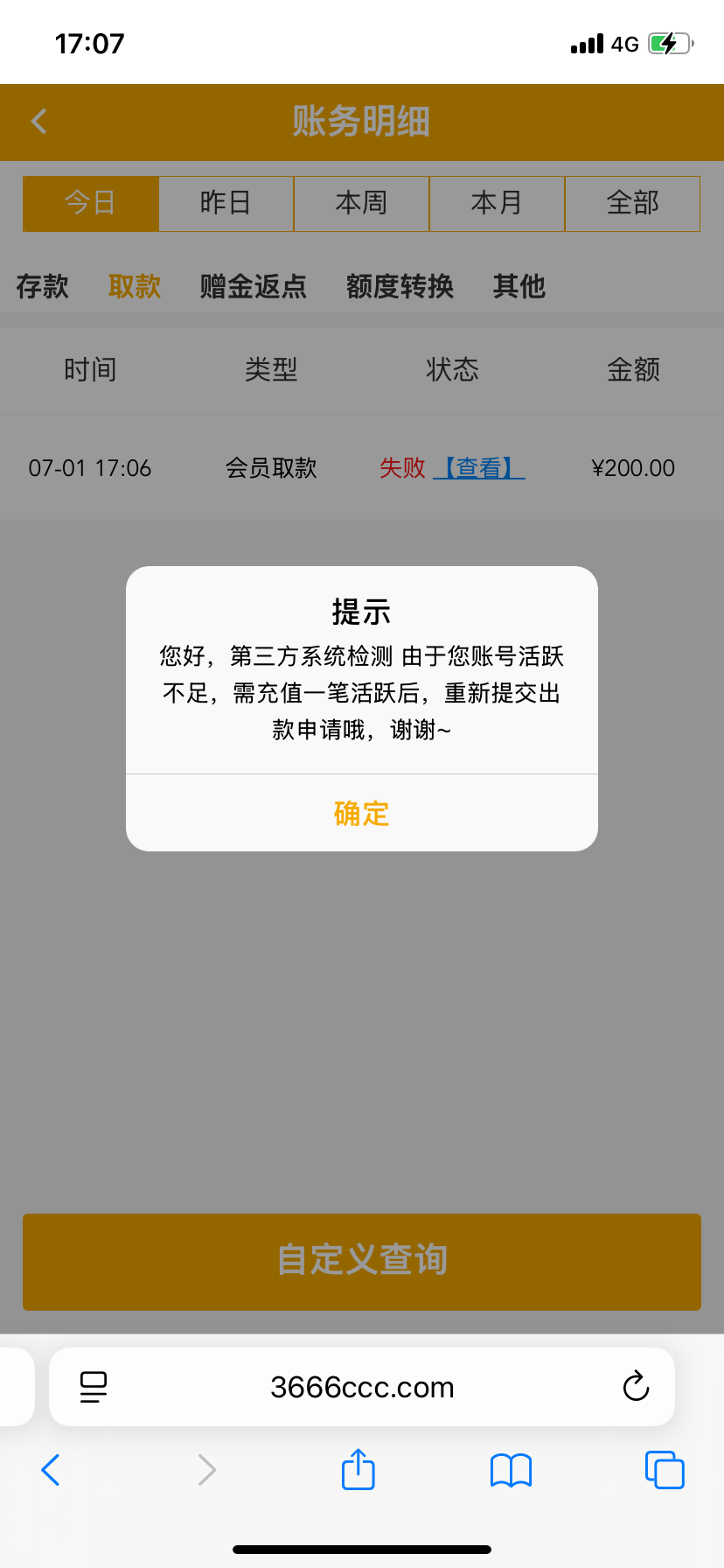Open the 其他 category
Image resolution: width=724 pixels, height=1568 pixels.
[519, 286]
